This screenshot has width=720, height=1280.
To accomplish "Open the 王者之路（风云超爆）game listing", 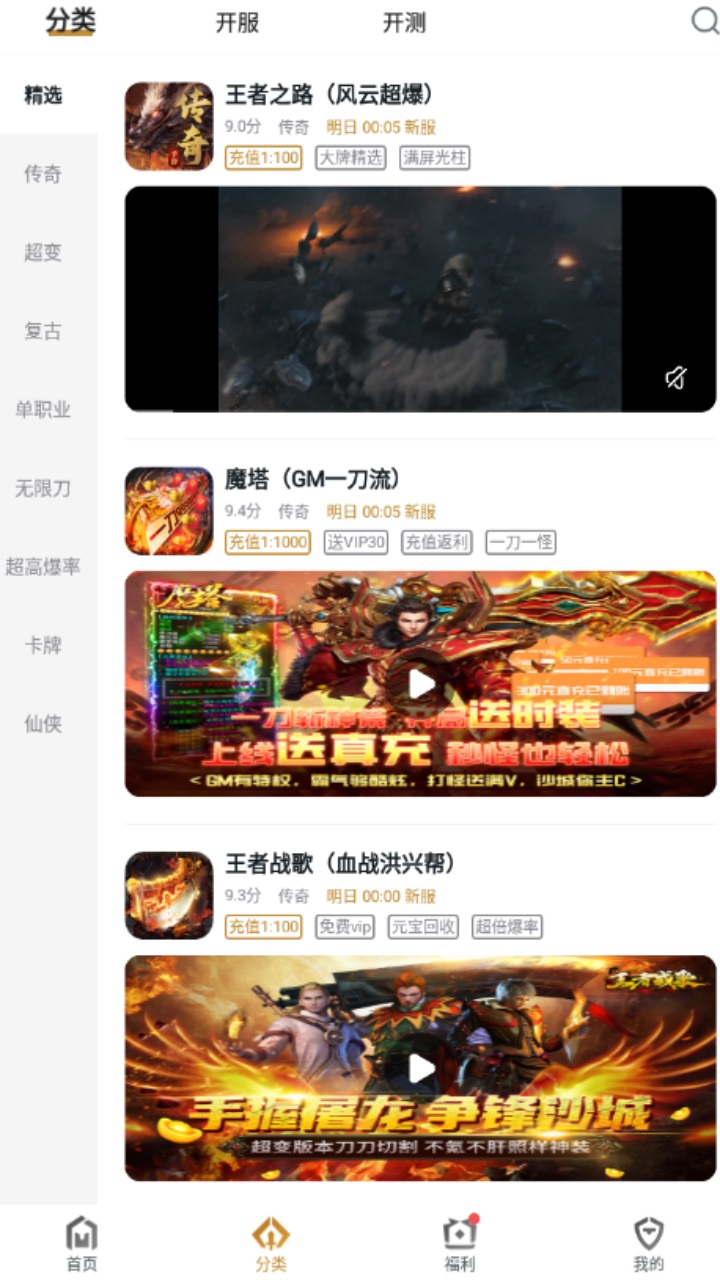I will (330, 96).
